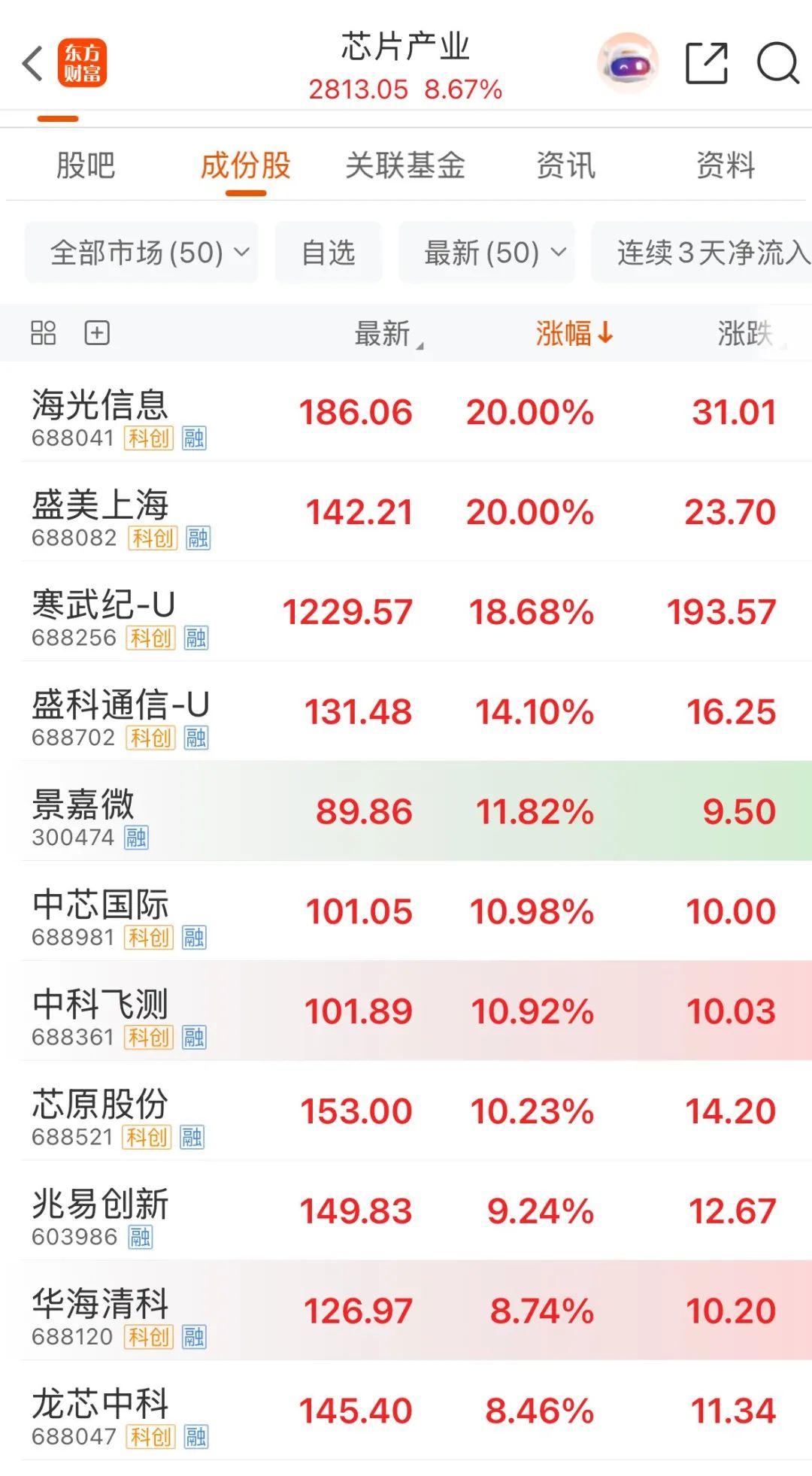812x1476 pixels.
Task: Toggle the grid layout view icon
Action: pos(43,332)
